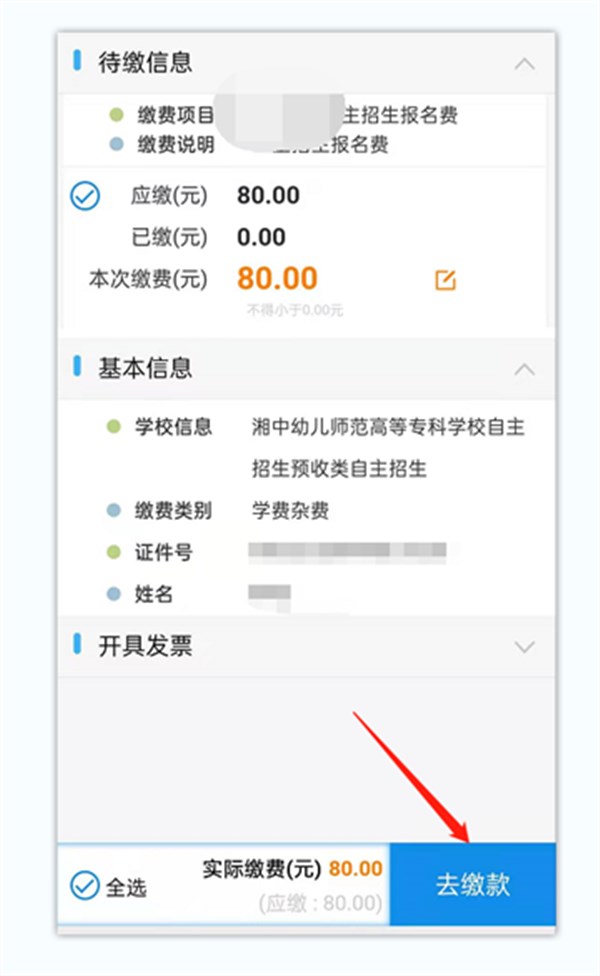
Task: Collapse the 待缴信息 section
Action: (x=523, y=64)
